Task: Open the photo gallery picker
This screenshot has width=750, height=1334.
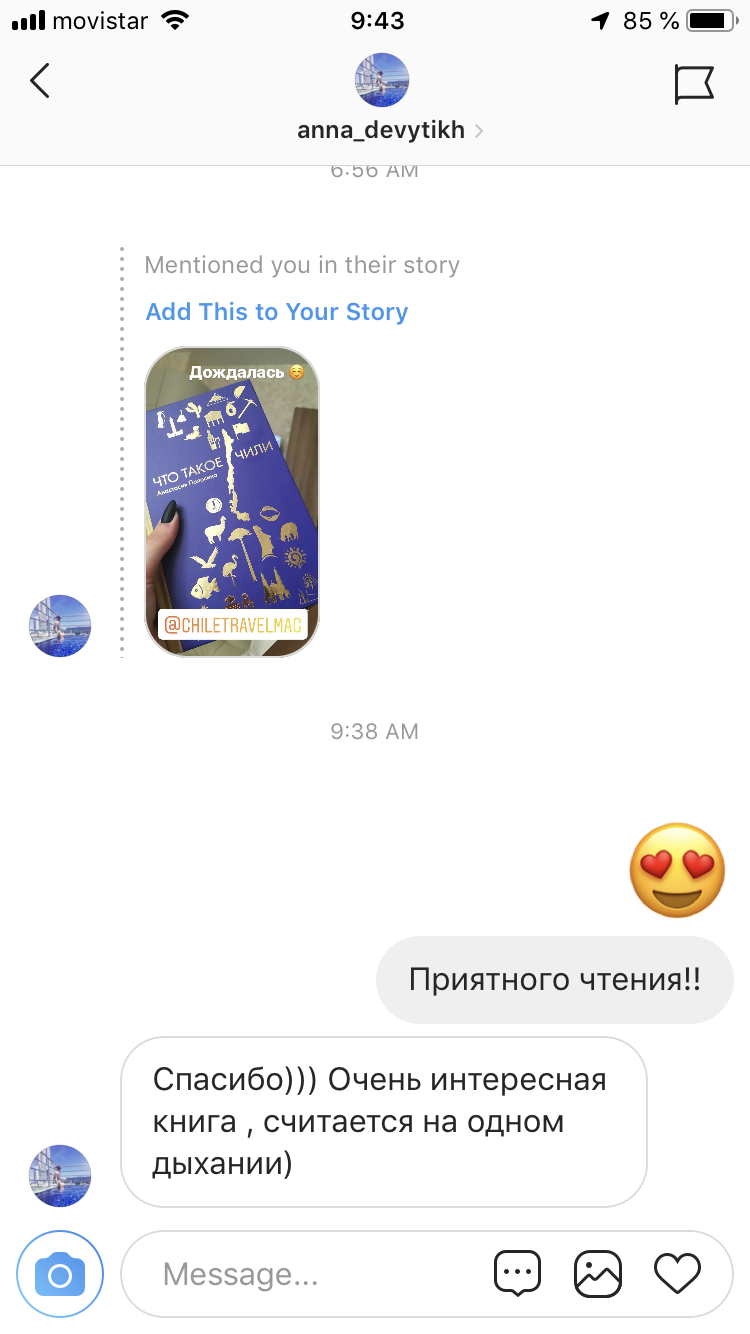Action: point(598,1274)
